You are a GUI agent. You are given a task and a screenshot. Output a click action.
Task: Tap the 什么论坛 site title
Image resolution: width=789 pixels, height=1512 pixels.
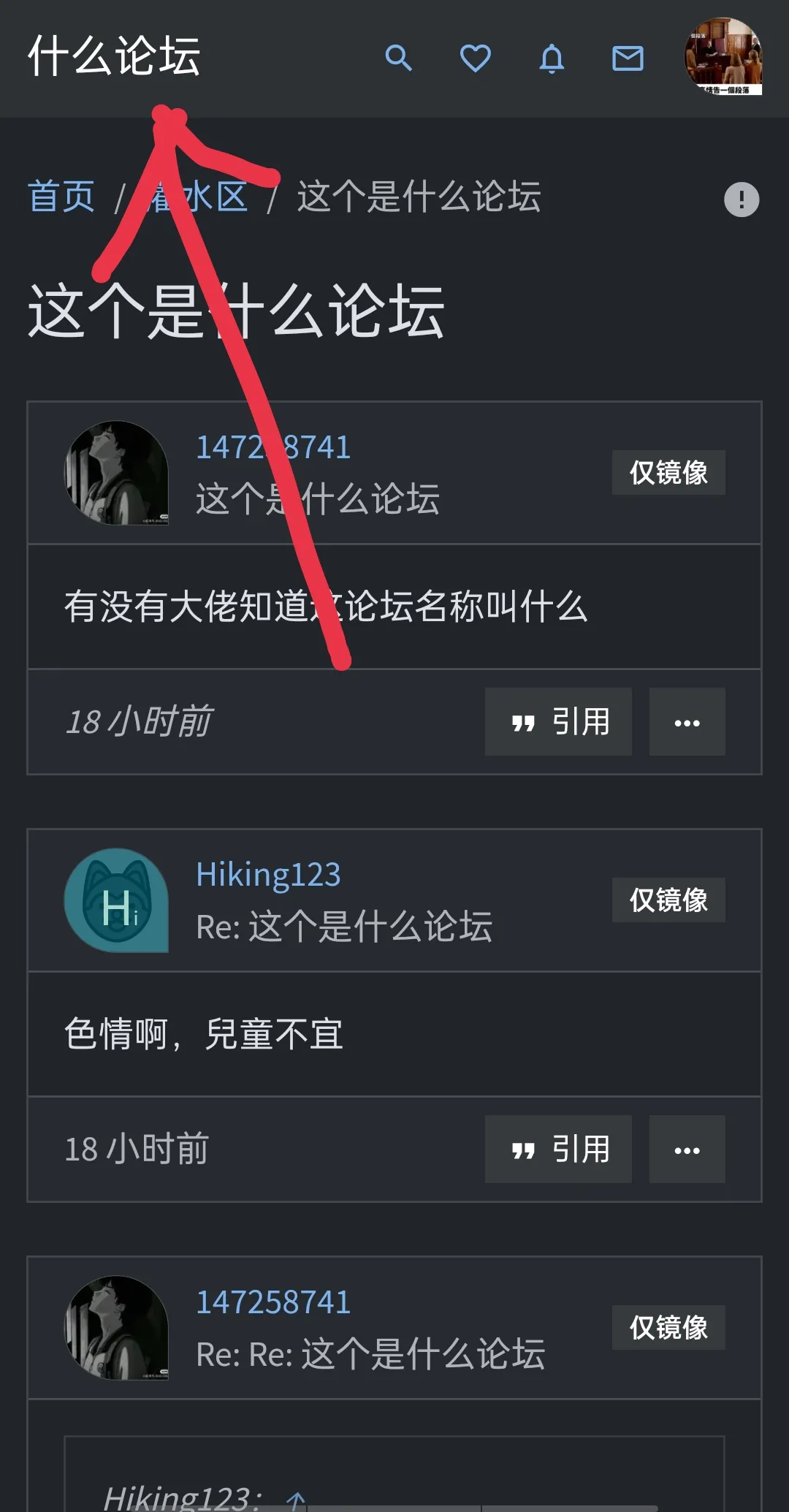(x=115, y=56)
